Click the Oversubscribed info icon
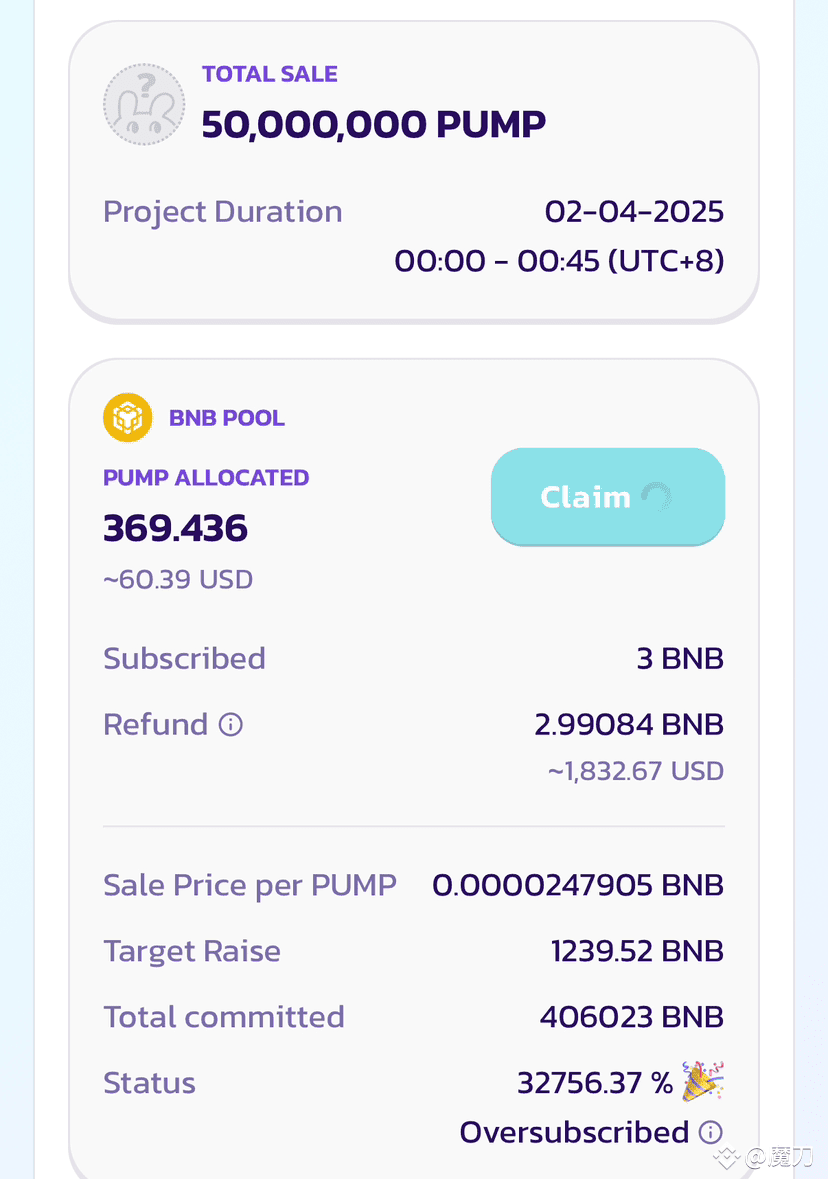The image size is (828, 1179). tap(710, 1133)
